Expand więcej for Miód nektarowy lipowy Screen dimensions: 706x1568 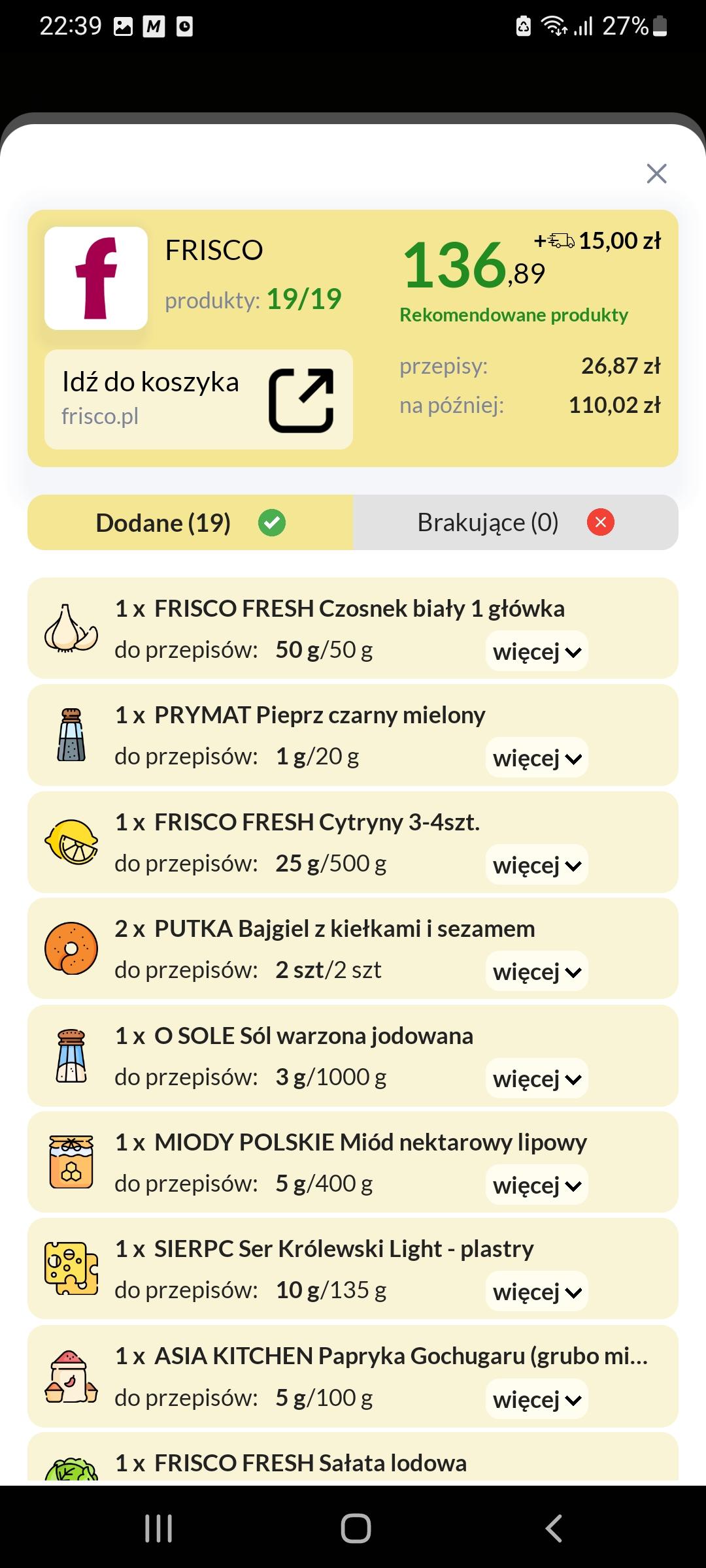[537, 1185]
